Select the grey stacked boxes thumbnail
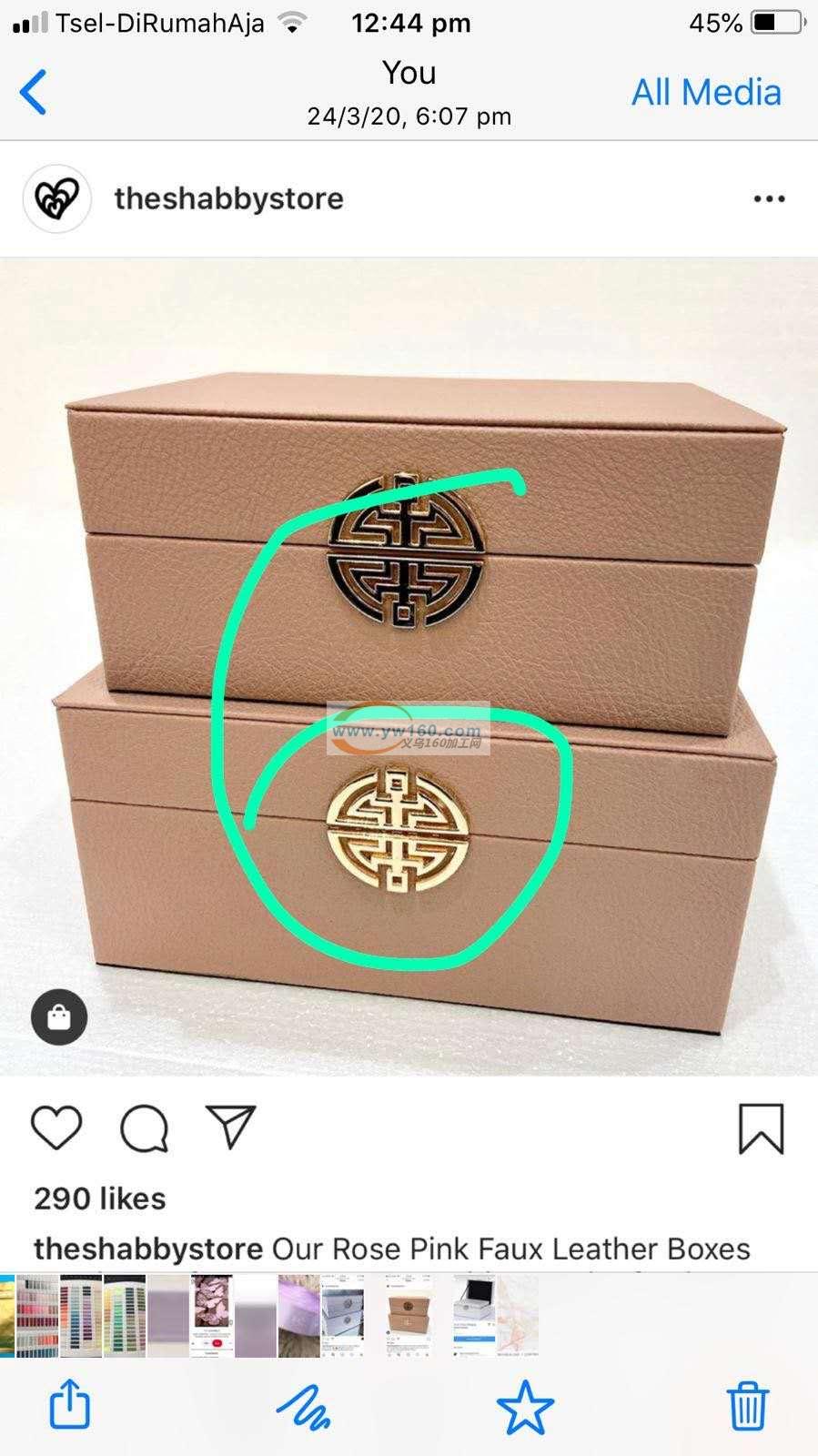Viewport: 818px width, 1456px height. (343, 1316)
